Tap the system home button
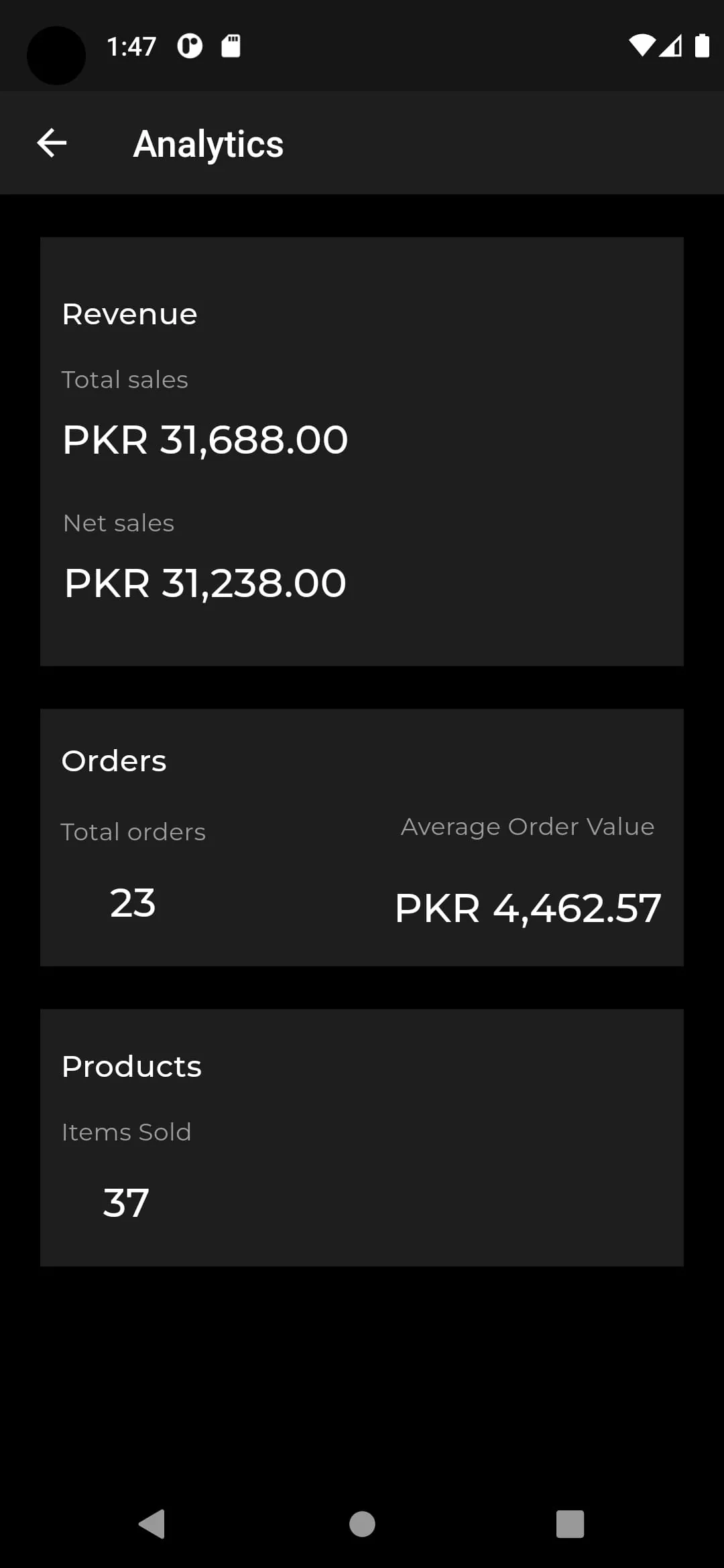 click(362, 1524)
